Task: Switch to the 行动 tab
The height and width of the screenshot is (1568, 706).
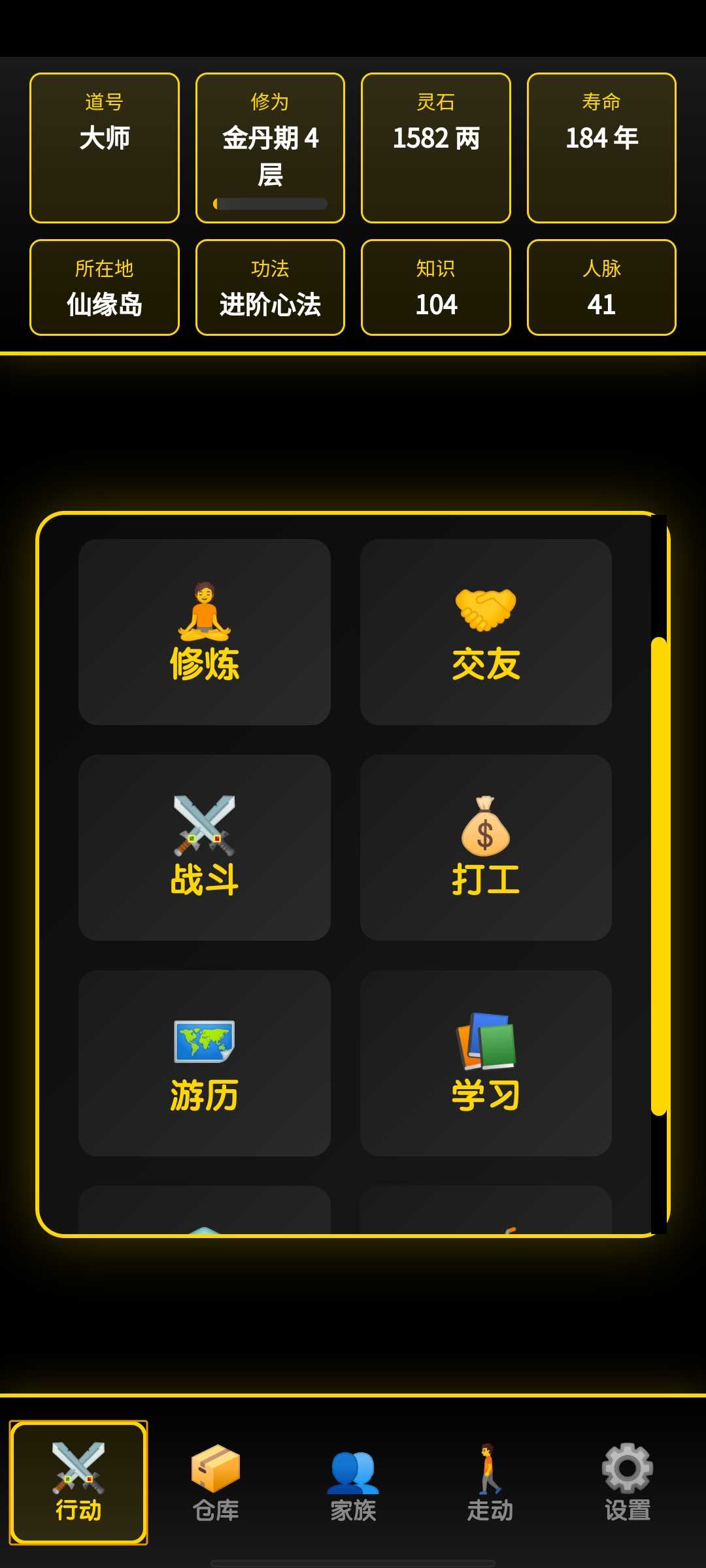Action: 78,1482
